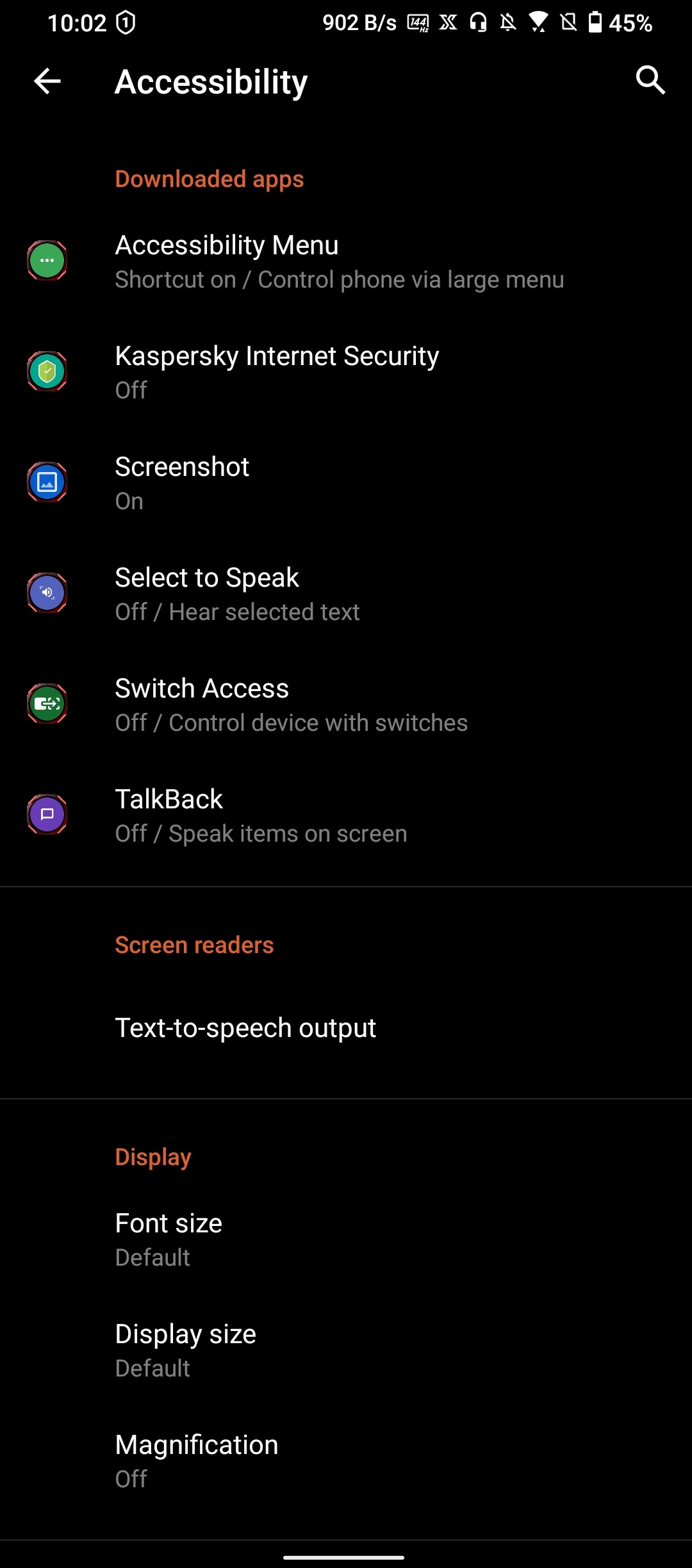Open Magnification settings
Screen dimensions: 692x1568
click(x=346, y=1461)
